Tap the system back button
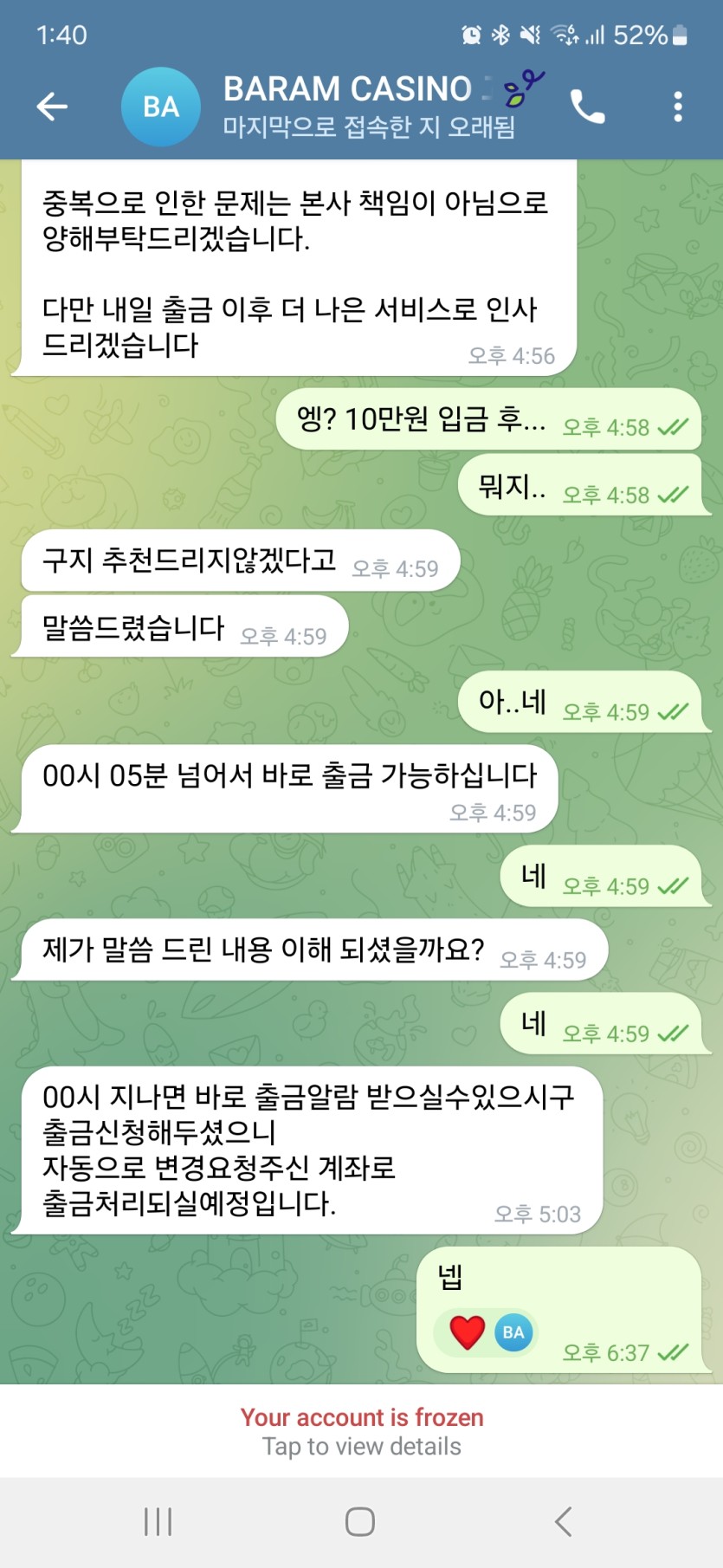The height and width of the screenshot is (1568, 723). coord(563,1521)
